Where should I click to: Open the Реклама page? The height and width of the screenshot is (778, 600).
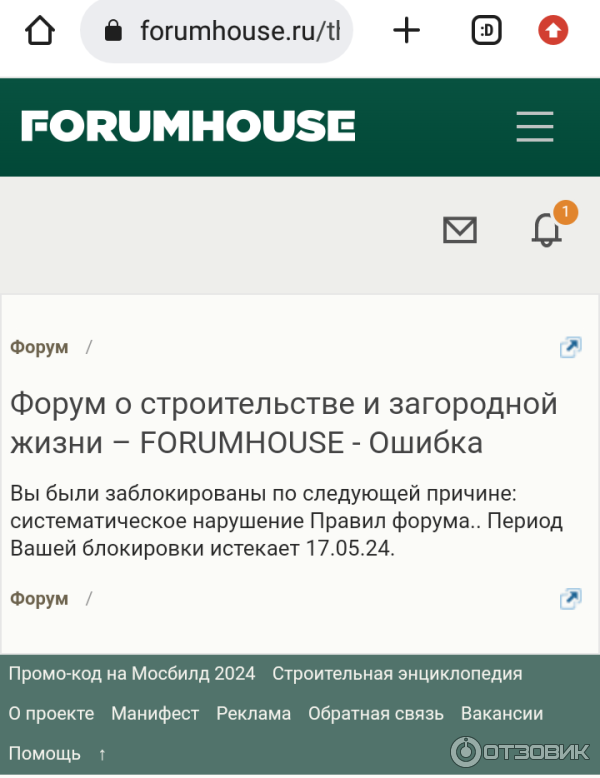(253, 714)
